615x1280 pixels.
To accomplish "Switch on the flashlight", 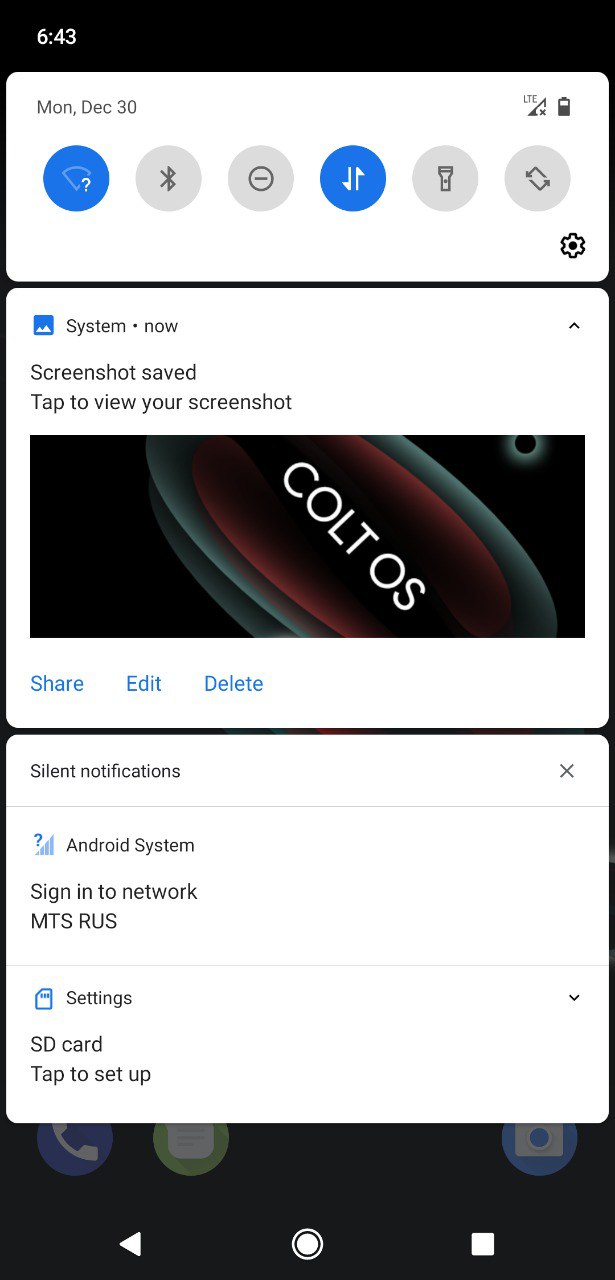I will (445, 179).
